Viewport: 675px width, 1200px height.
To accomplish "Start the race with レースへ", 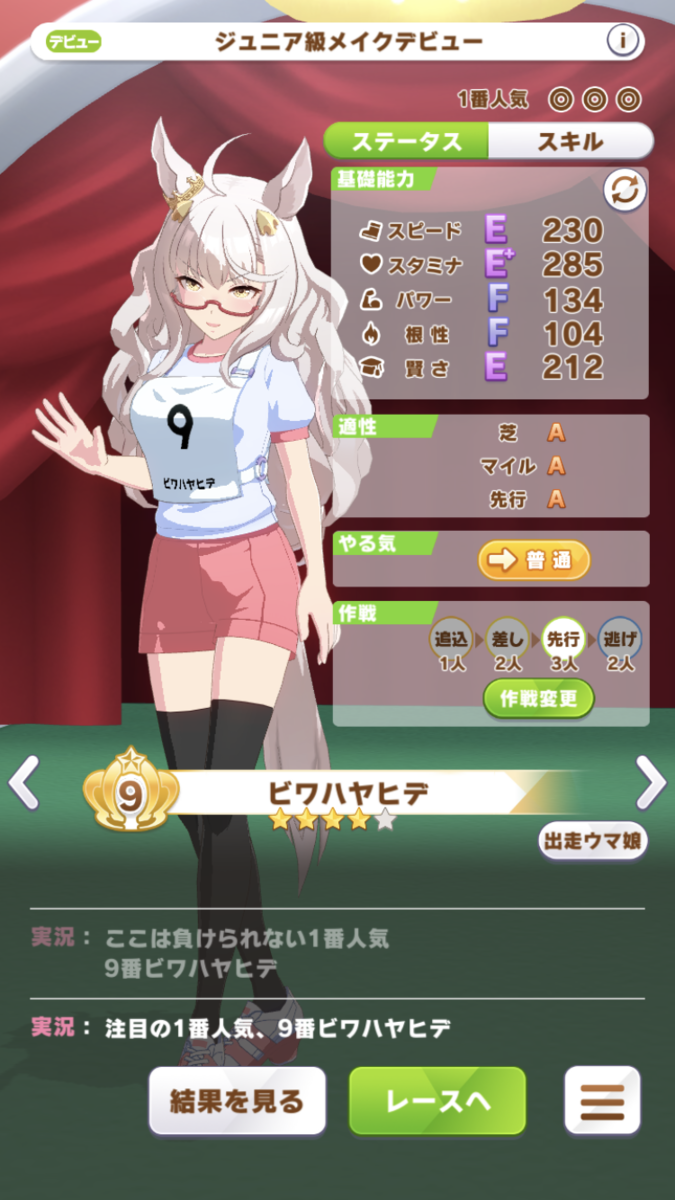I will [x=437, y=1101].
